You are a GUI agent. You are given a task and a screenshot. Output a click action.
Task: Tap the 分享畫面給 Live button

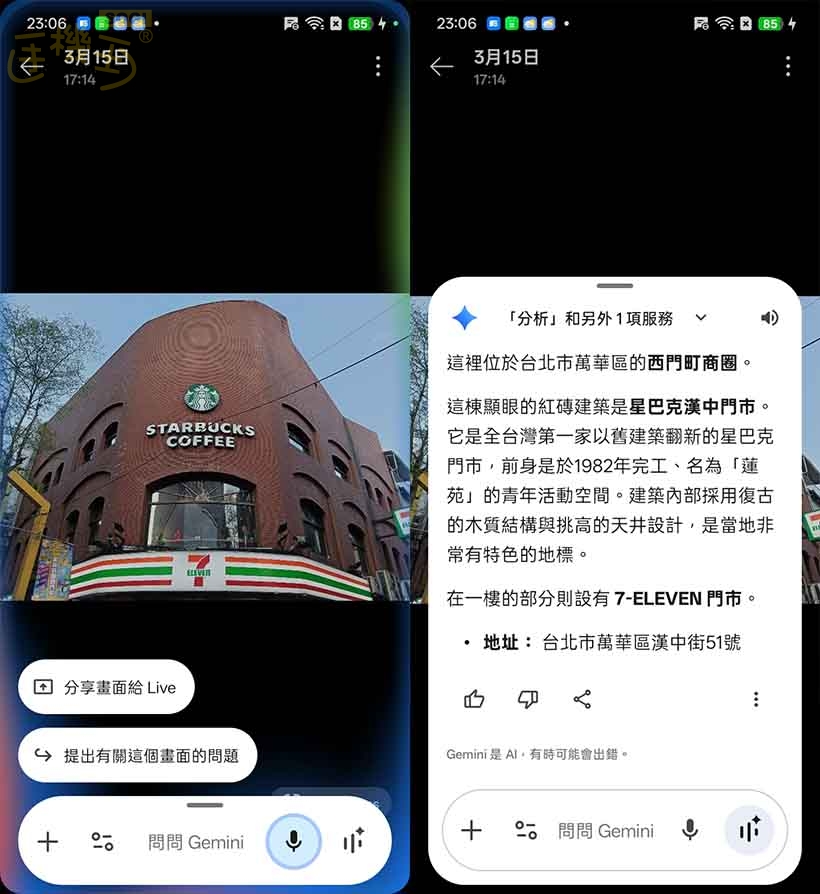(x=106, y=687)
